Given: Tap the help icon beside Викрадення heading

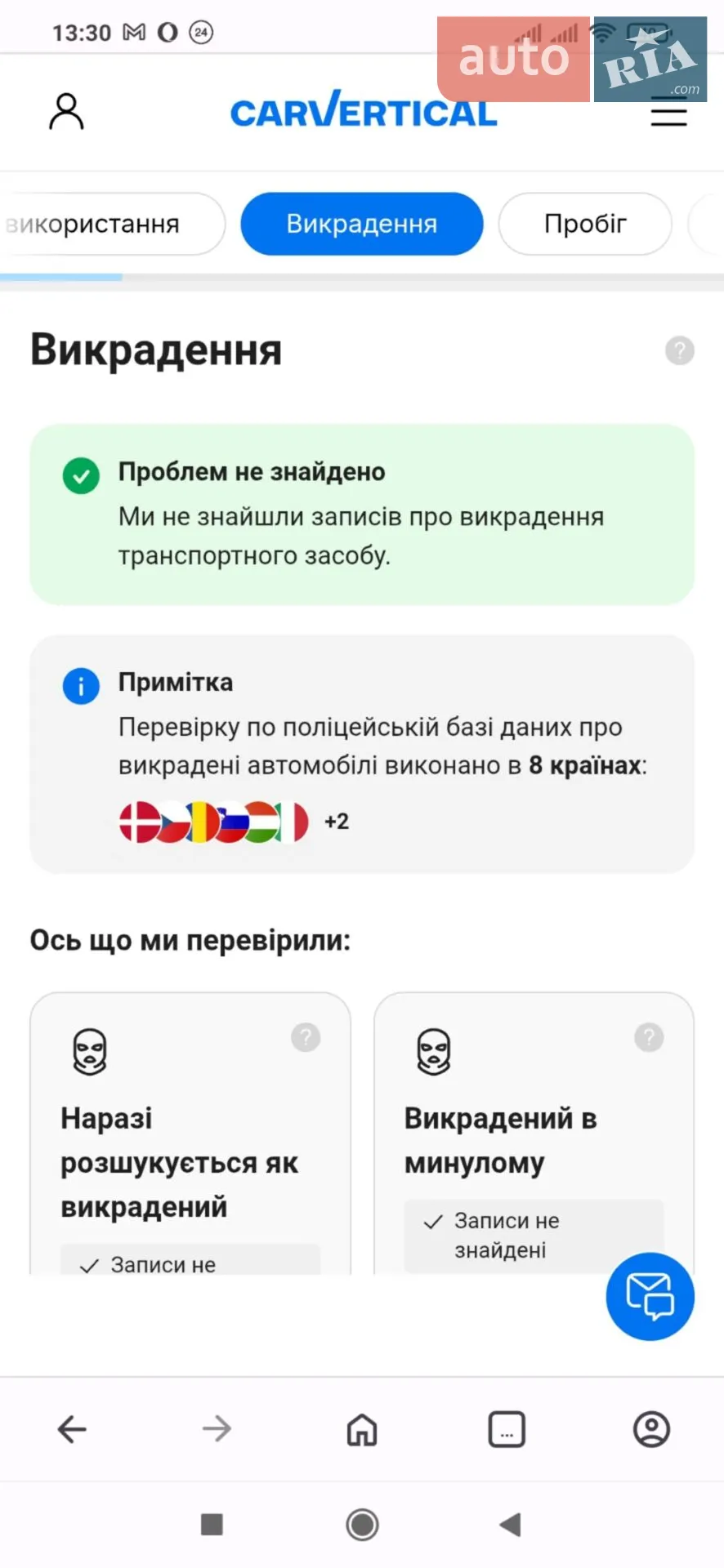Looking at the screenshot, I should click(679, 350).
